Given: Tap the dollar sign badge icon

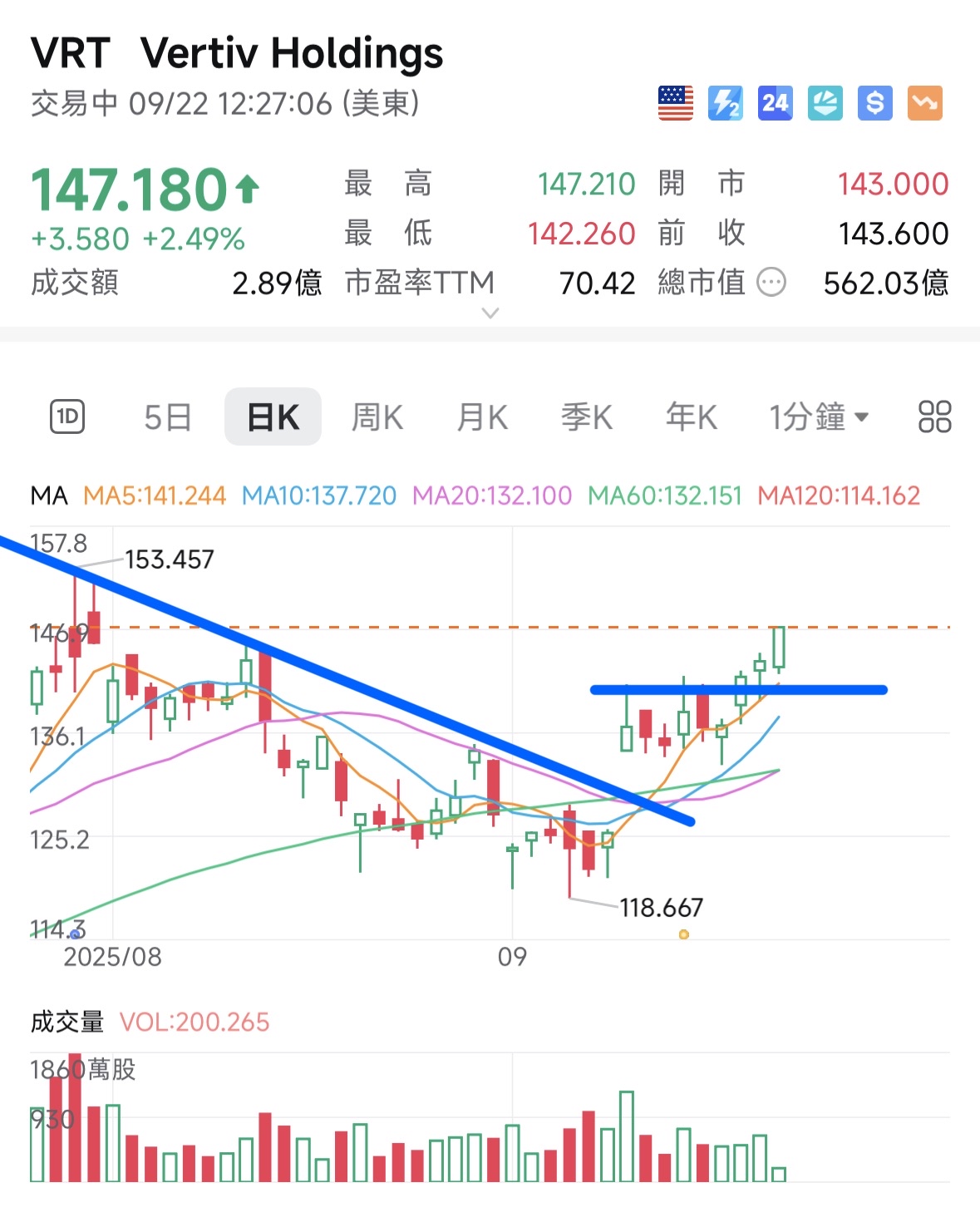Looking at the screenshot, I should pyautogui.click(x=874, y=103).
